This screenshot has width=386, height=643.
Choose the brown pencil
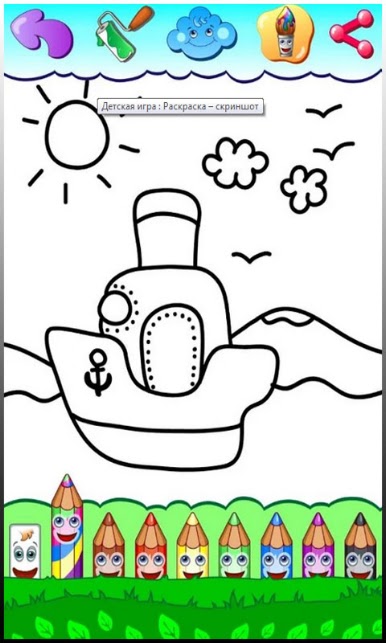pyautogui.click(x=109, y=546)
